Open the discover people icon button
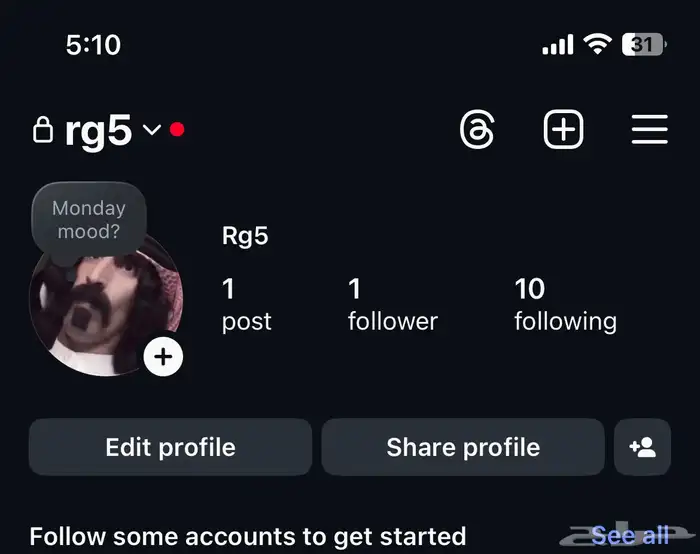Viewport: 700px width, 554px height. pos(642,447)
